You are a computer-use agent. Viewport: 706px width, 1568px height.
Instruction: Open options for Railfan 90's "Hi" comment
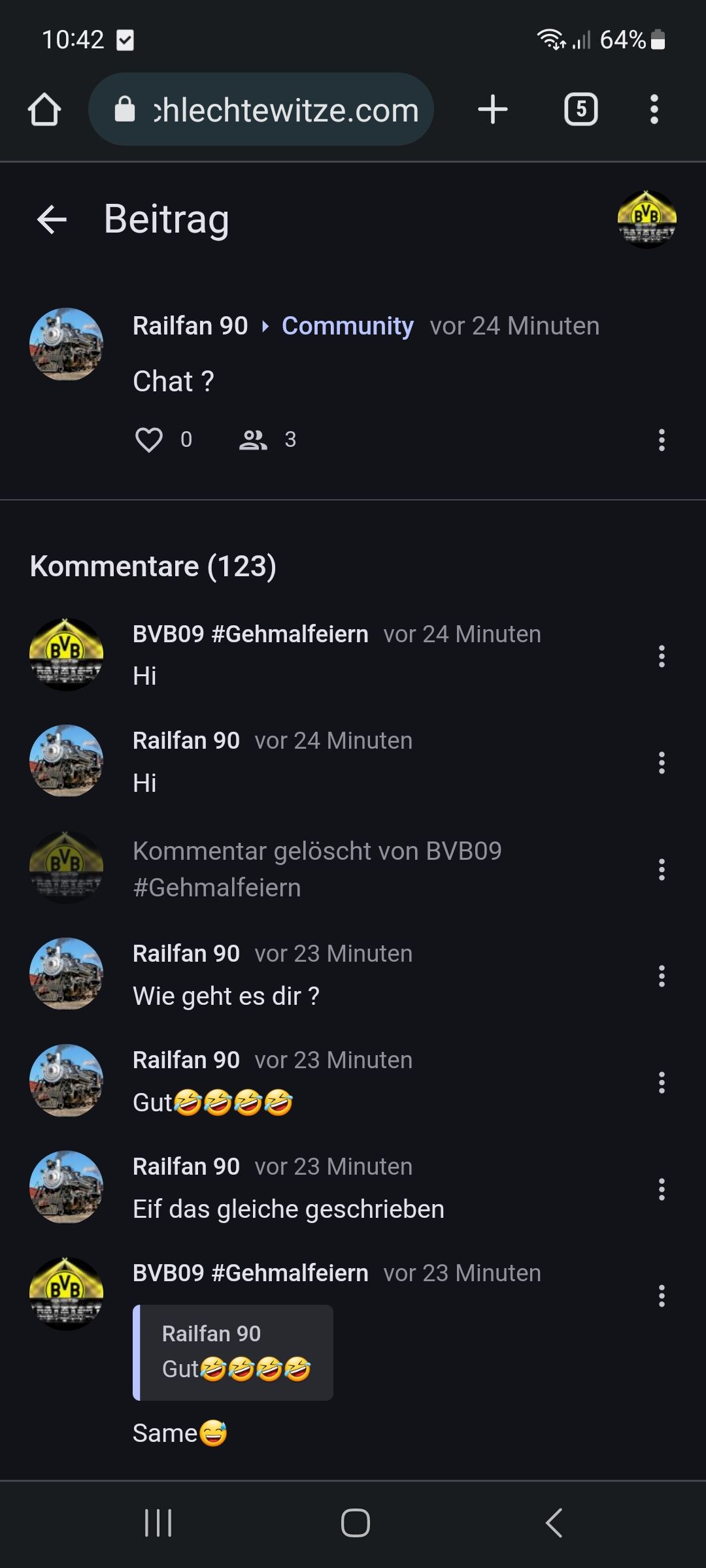pos(662,762)
